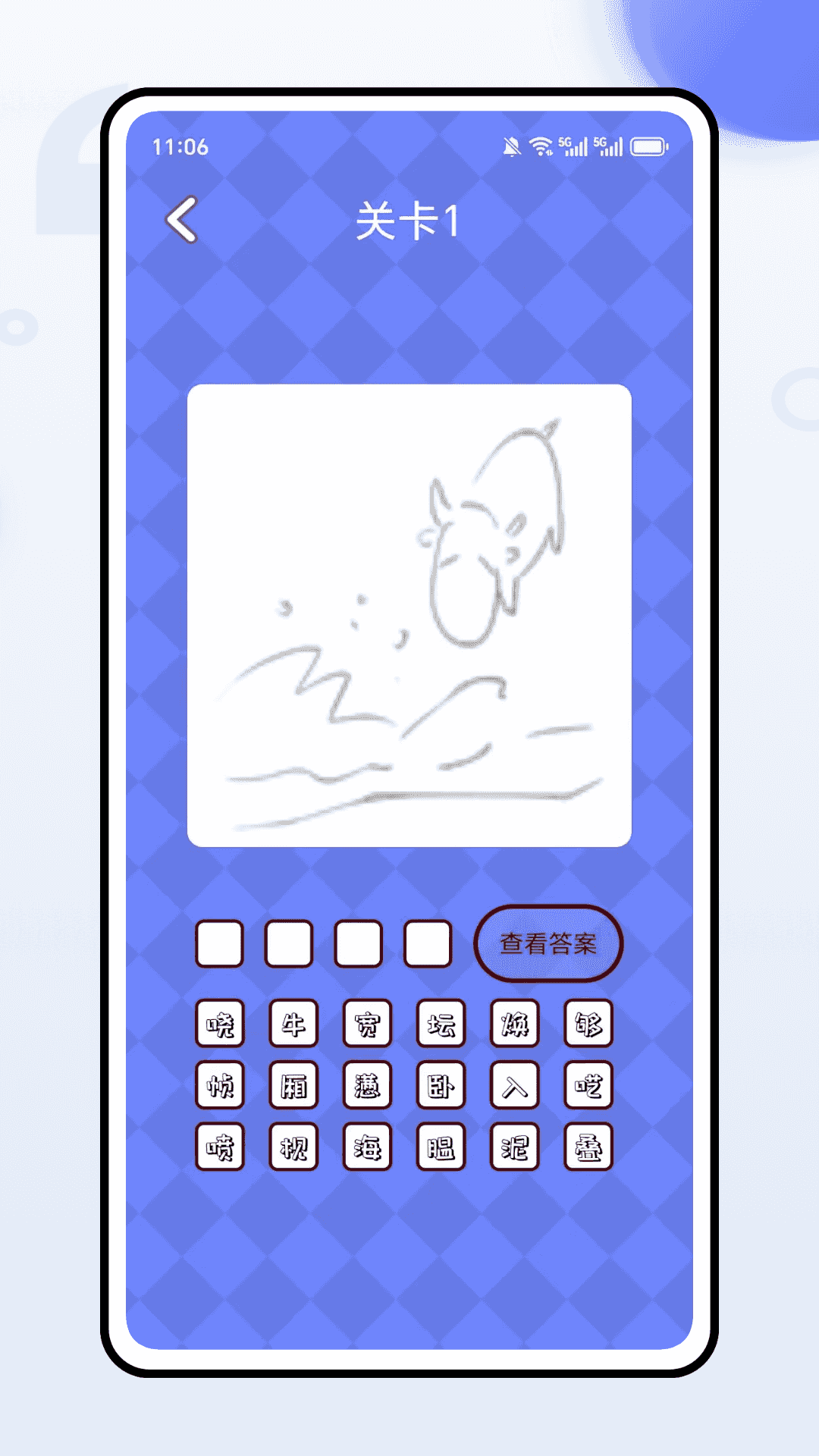Pick the character 帧
819x1456 pixels.
pyautogui.click(x=220, y=1085)
